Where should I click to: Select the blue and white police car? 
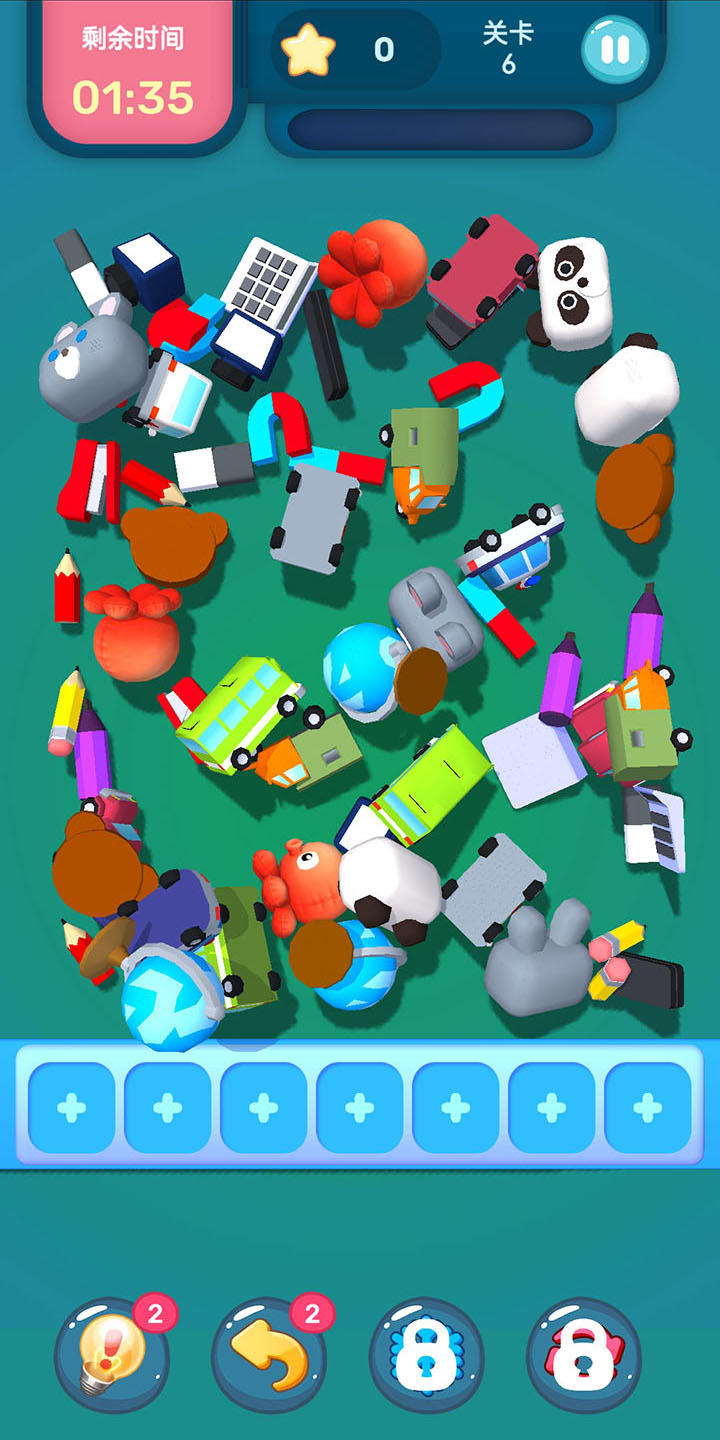pyautogui.click(x=510, y=546)
